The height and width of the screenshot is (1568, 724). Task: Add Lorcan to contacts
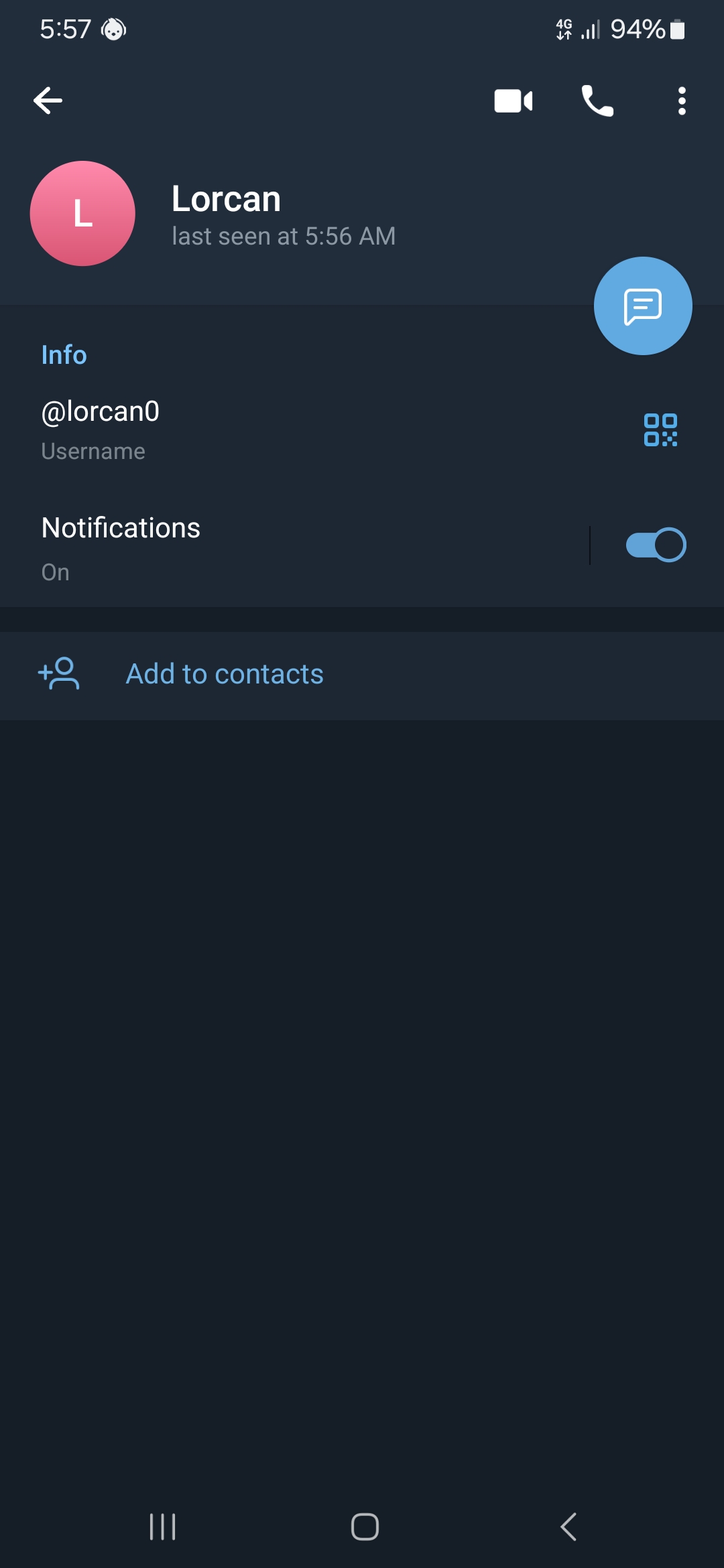pyautogui.click(x=362, y=675)
